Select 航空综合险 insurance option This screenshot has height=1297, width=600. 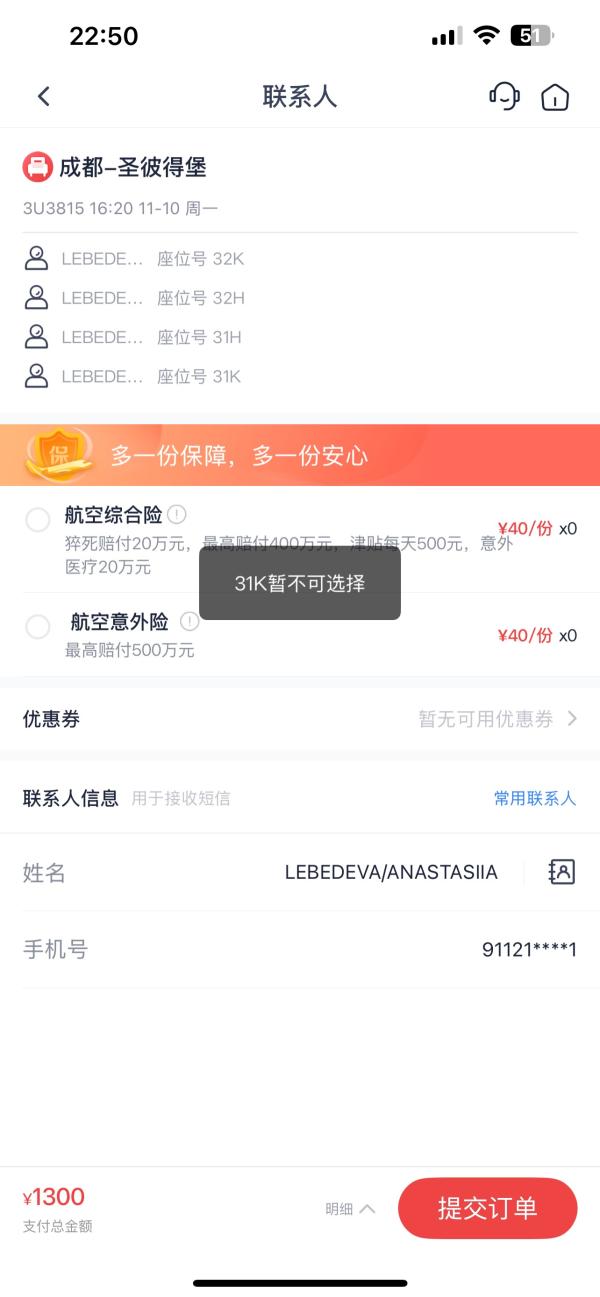coord(38,520)
